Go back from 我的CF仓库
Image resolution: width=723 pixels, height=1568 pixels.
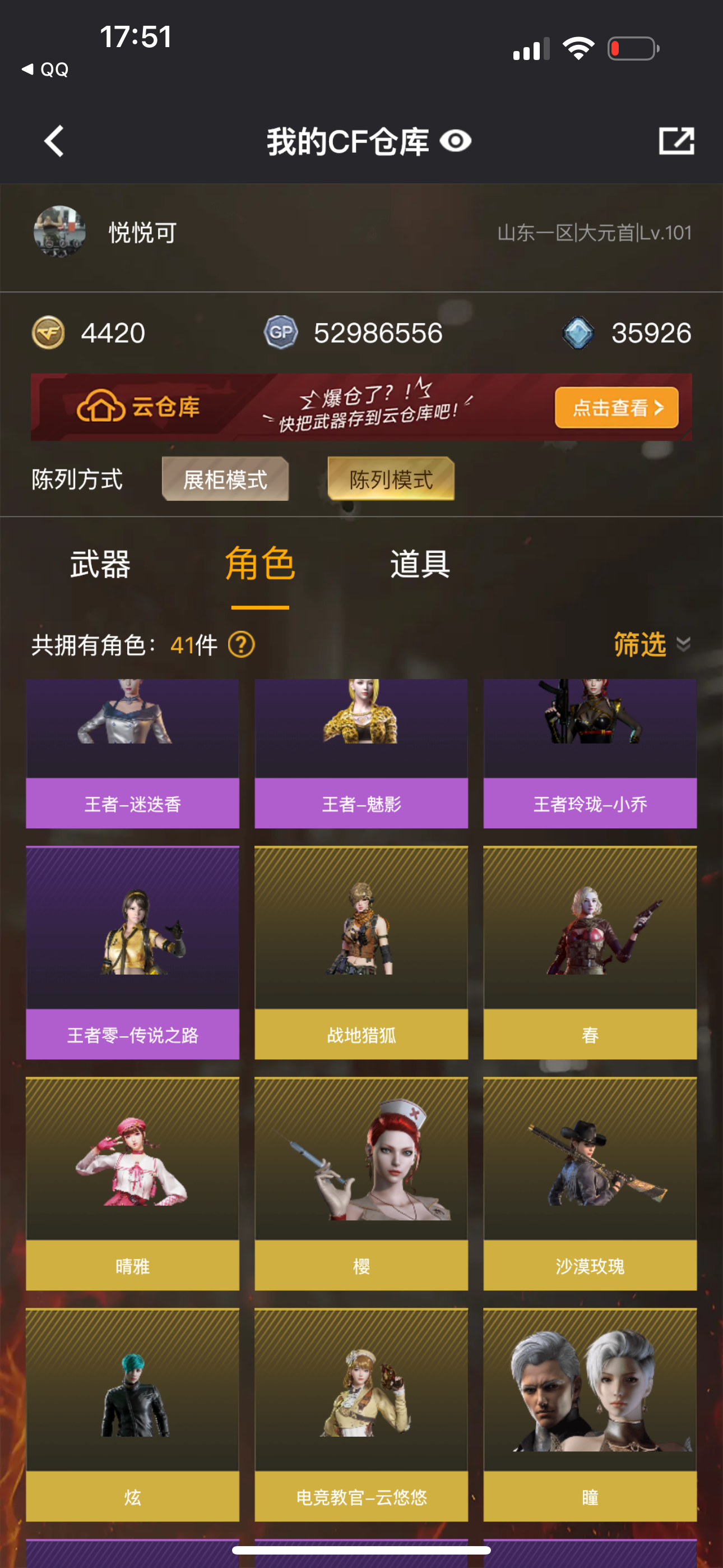click(x=54, y=141)
